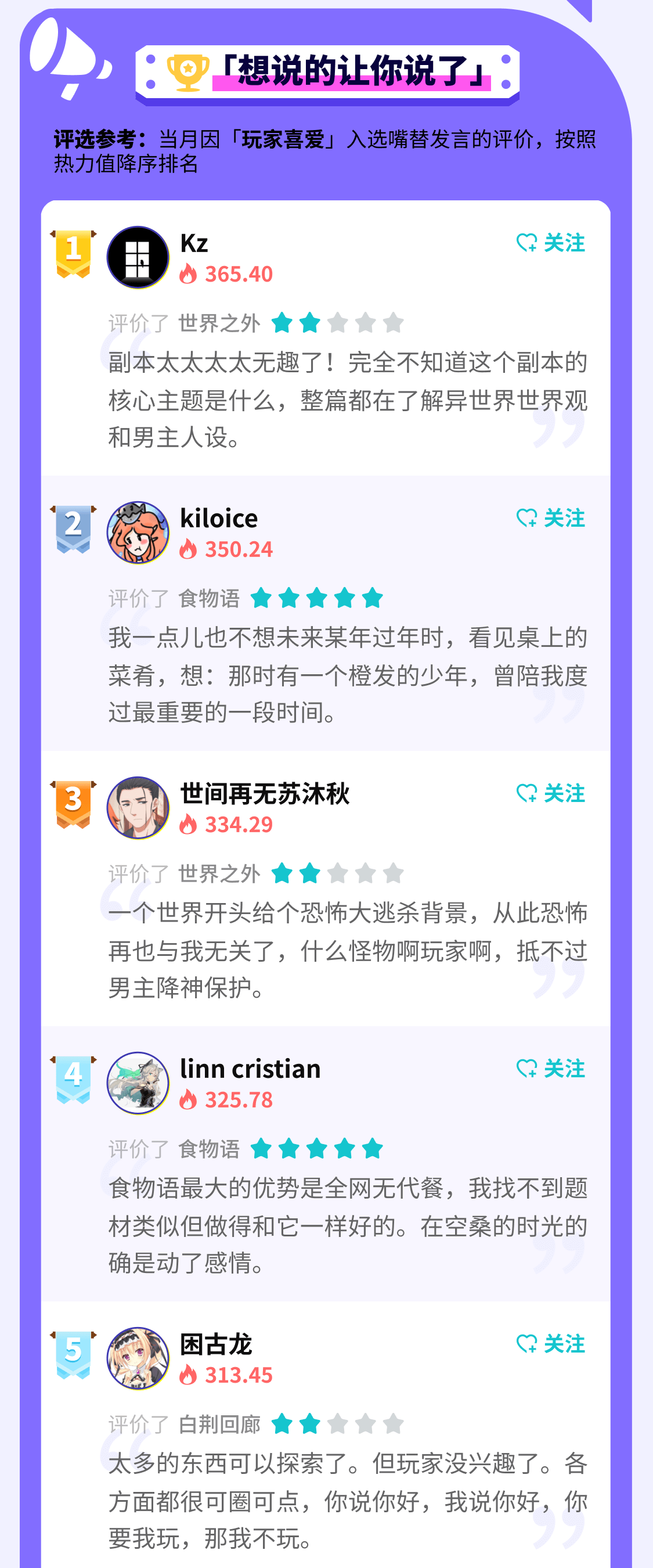The width and height of the screenshot is (653, 1568).
Task: Open Kz's review of 世界之外
Action: [347, 400]
